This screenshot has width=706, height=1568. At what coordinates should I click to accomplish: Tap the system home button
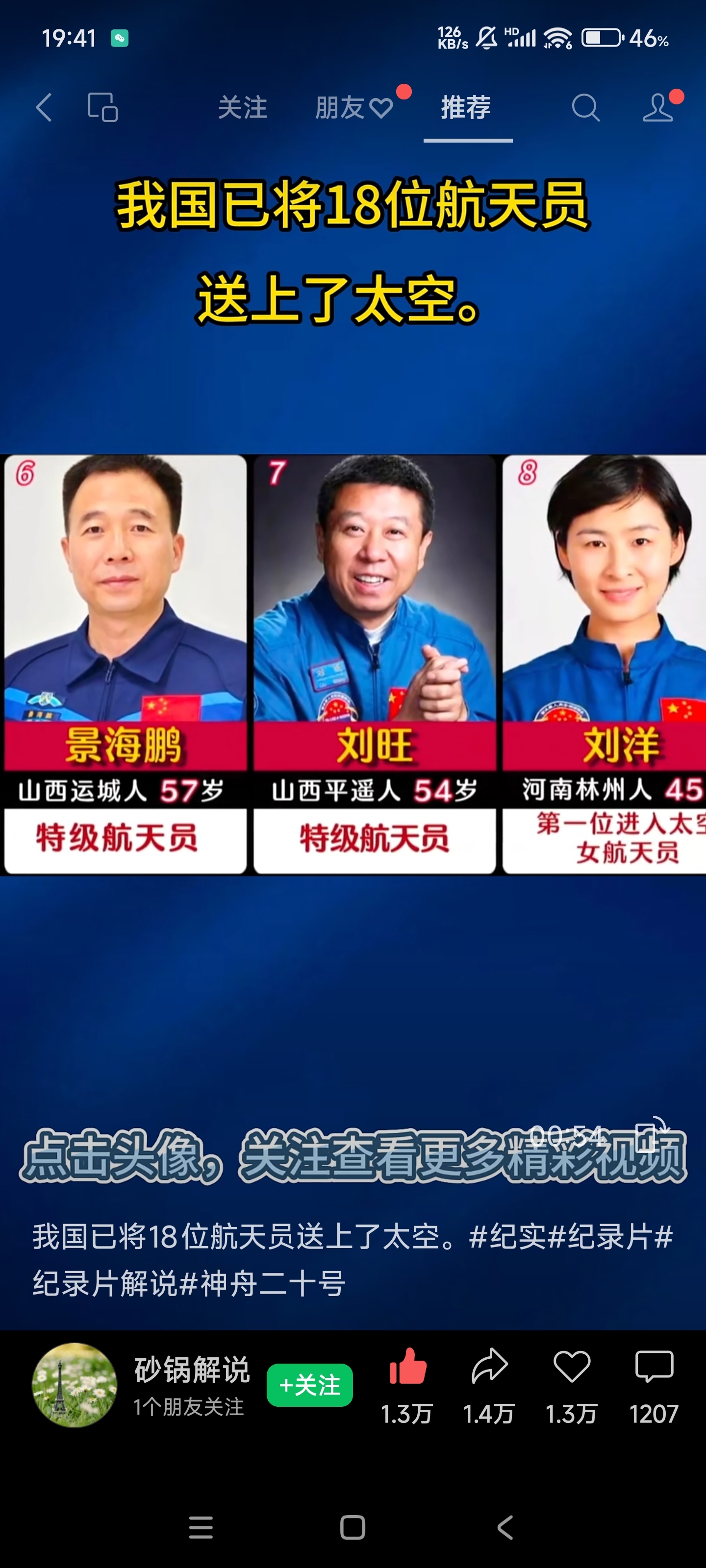(353, 1527)
